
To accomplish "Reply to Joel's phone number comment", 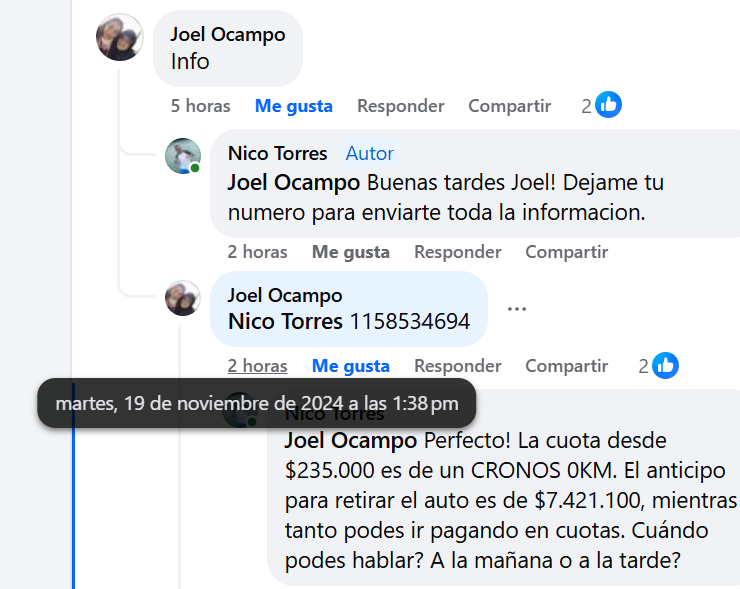I will point(457,366).
